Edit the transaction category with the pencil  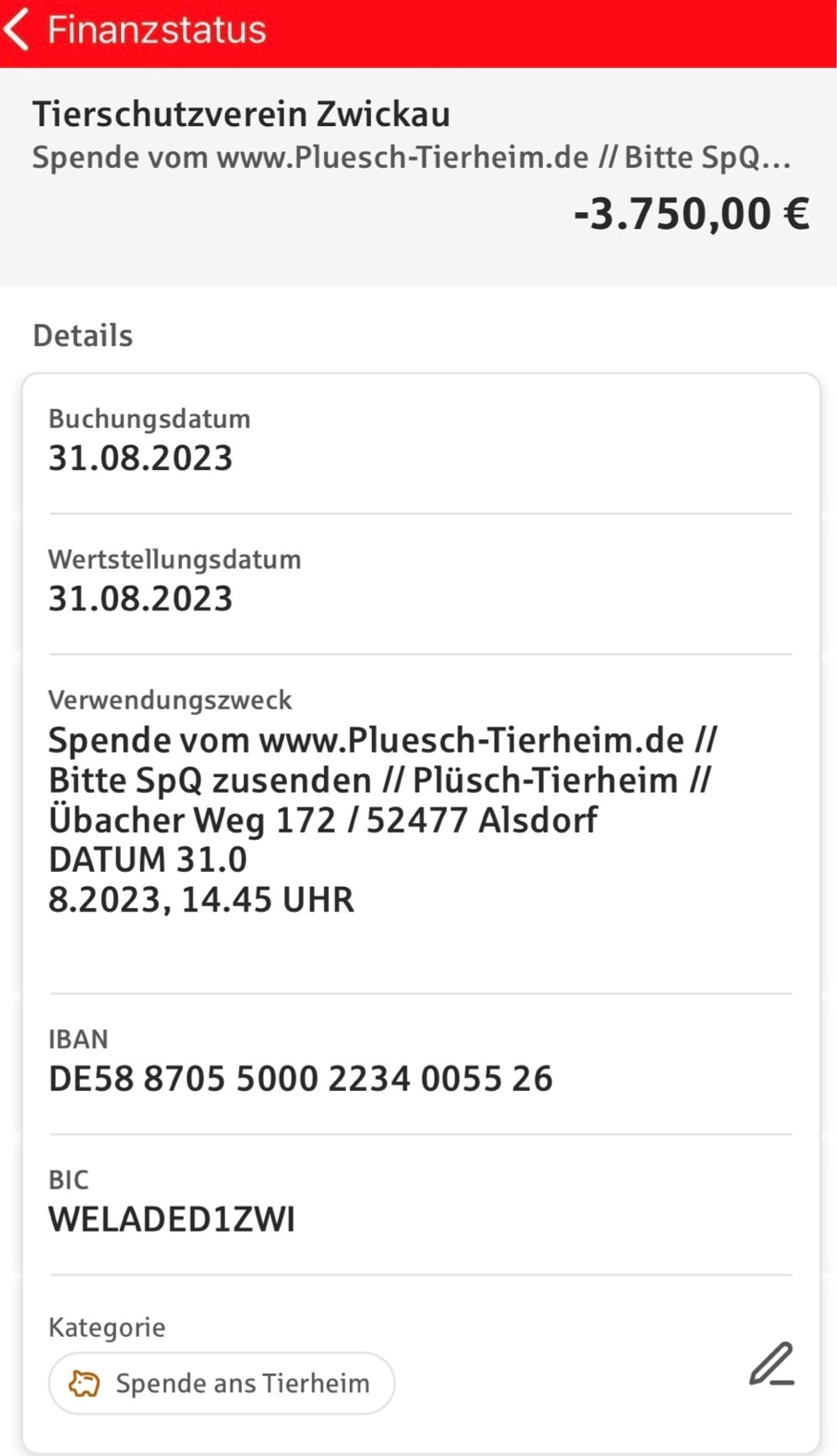tap(772, 1364)
